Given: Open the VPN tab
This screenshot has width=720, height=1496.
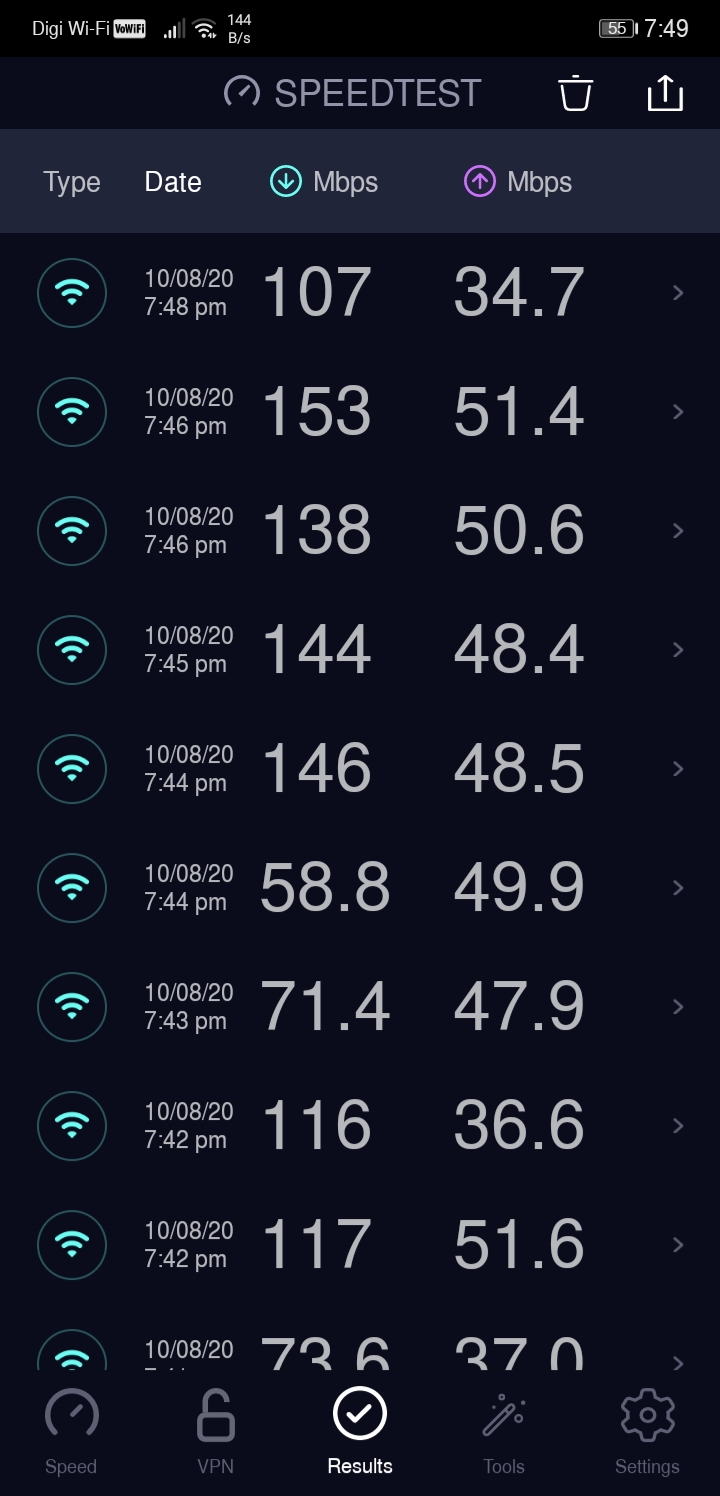Looking at the screenshot, I should (215, 1432).
